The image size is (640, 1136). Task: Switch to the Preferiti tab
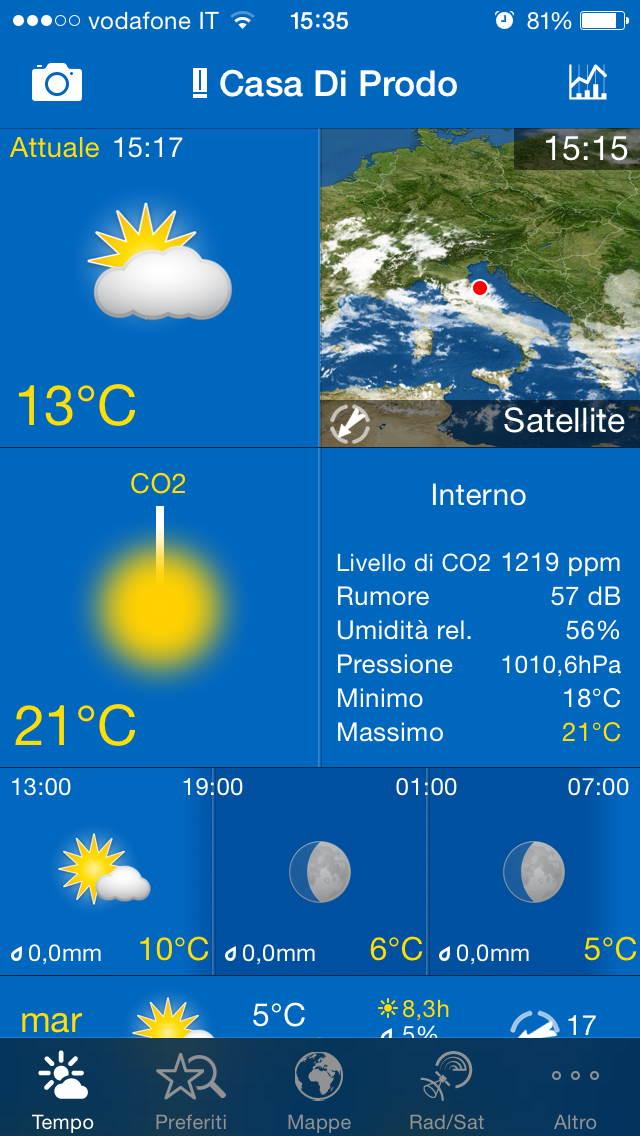(x=191, y=1090)
